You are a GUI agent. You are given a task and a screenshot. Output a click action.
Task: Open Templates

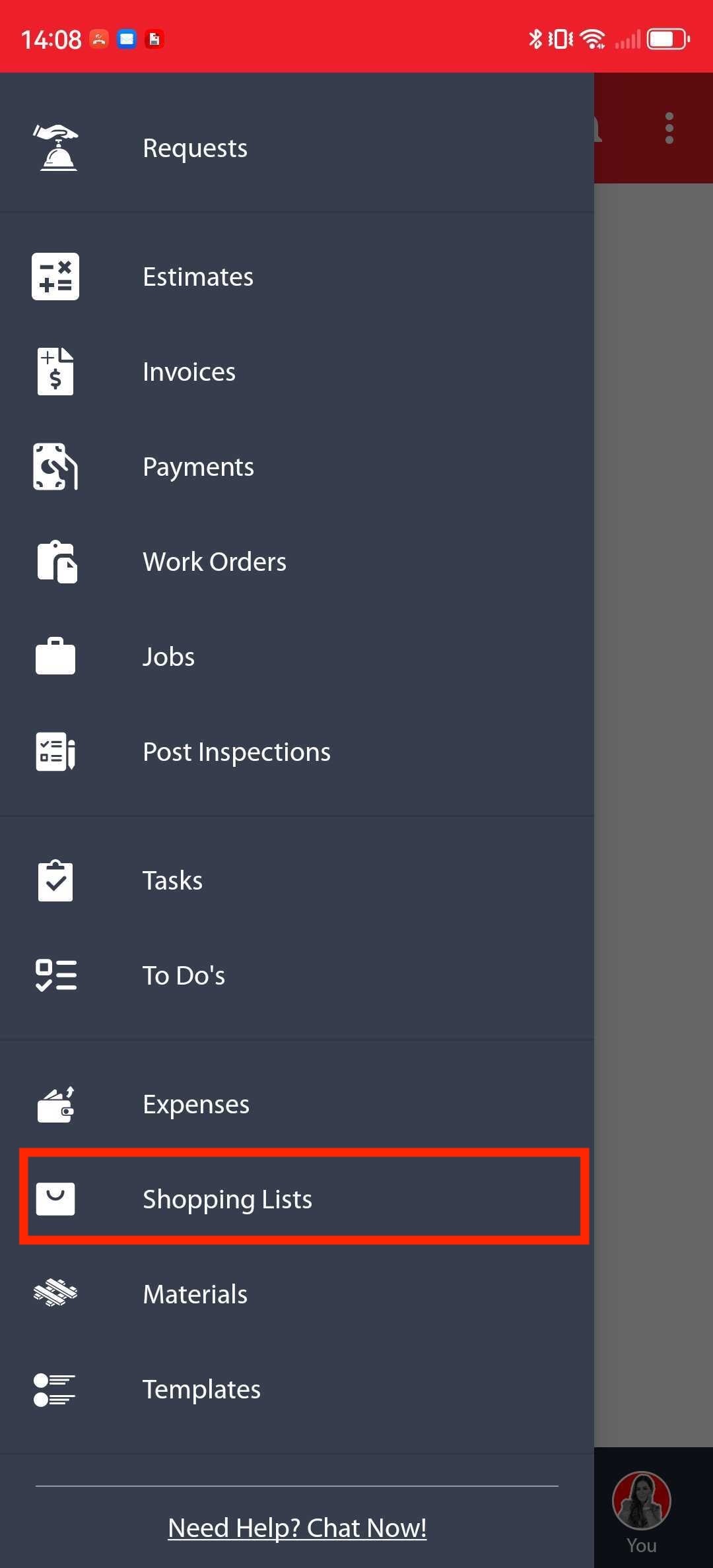(x=201, y=1389)
